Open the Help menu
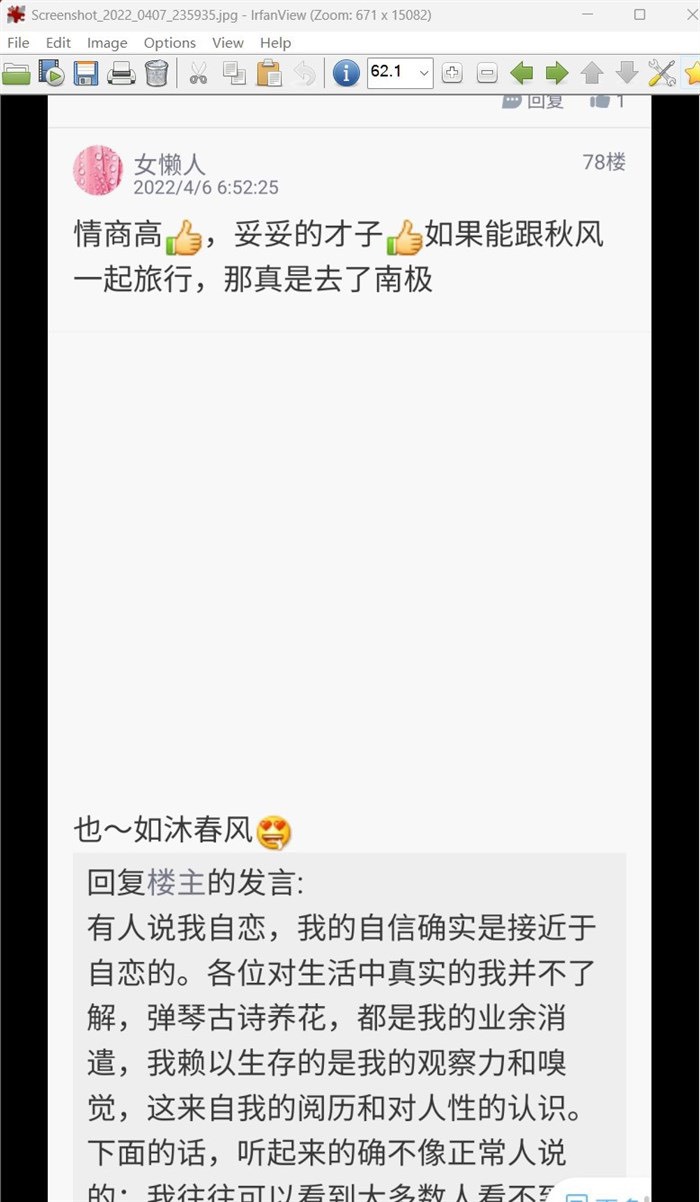The height and width of the screenshot is (1202, 700). [x=275, y=43]
